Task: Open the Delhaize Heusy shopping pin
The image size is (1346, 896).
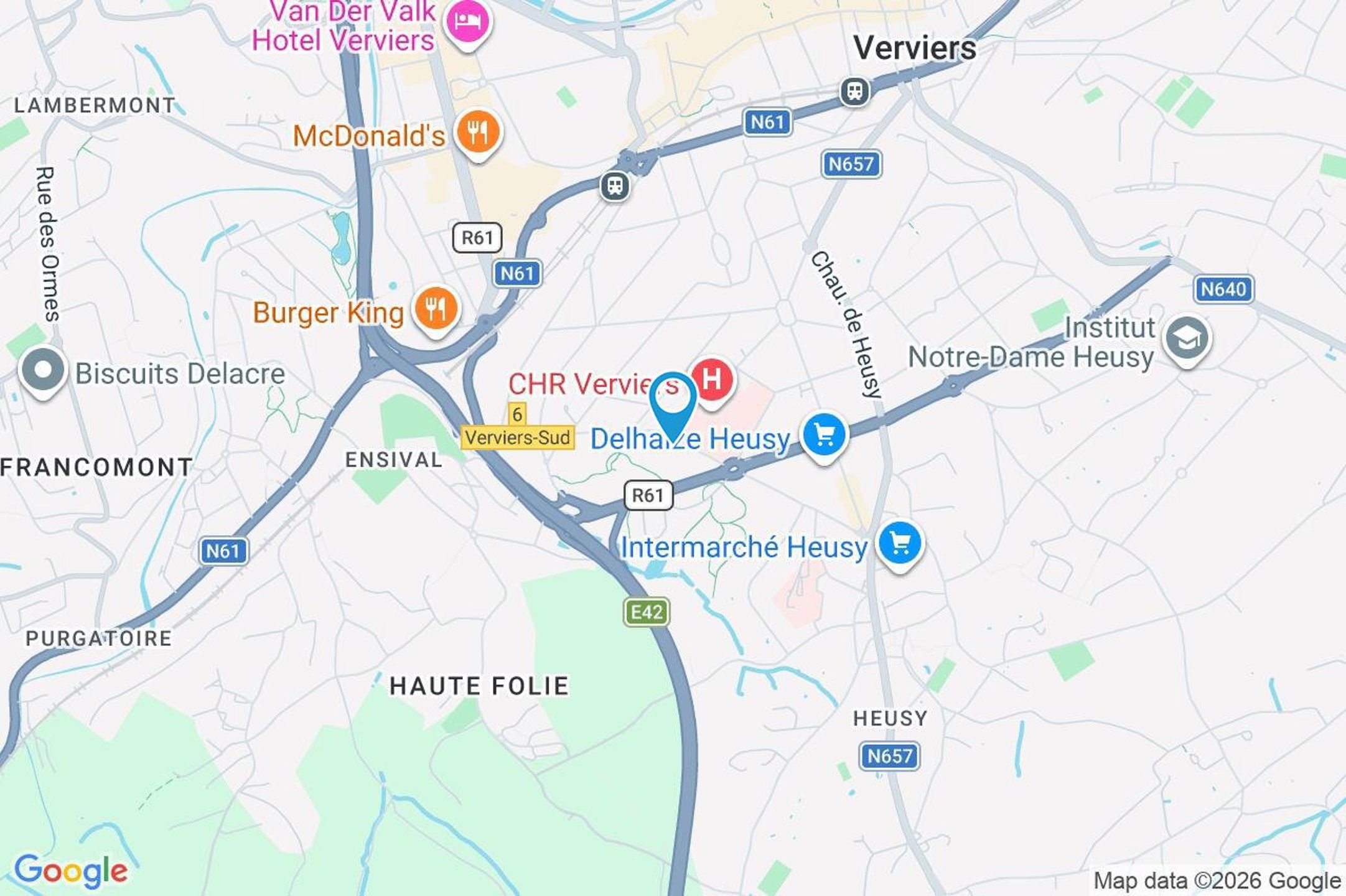Action: (x=824, y=436)
